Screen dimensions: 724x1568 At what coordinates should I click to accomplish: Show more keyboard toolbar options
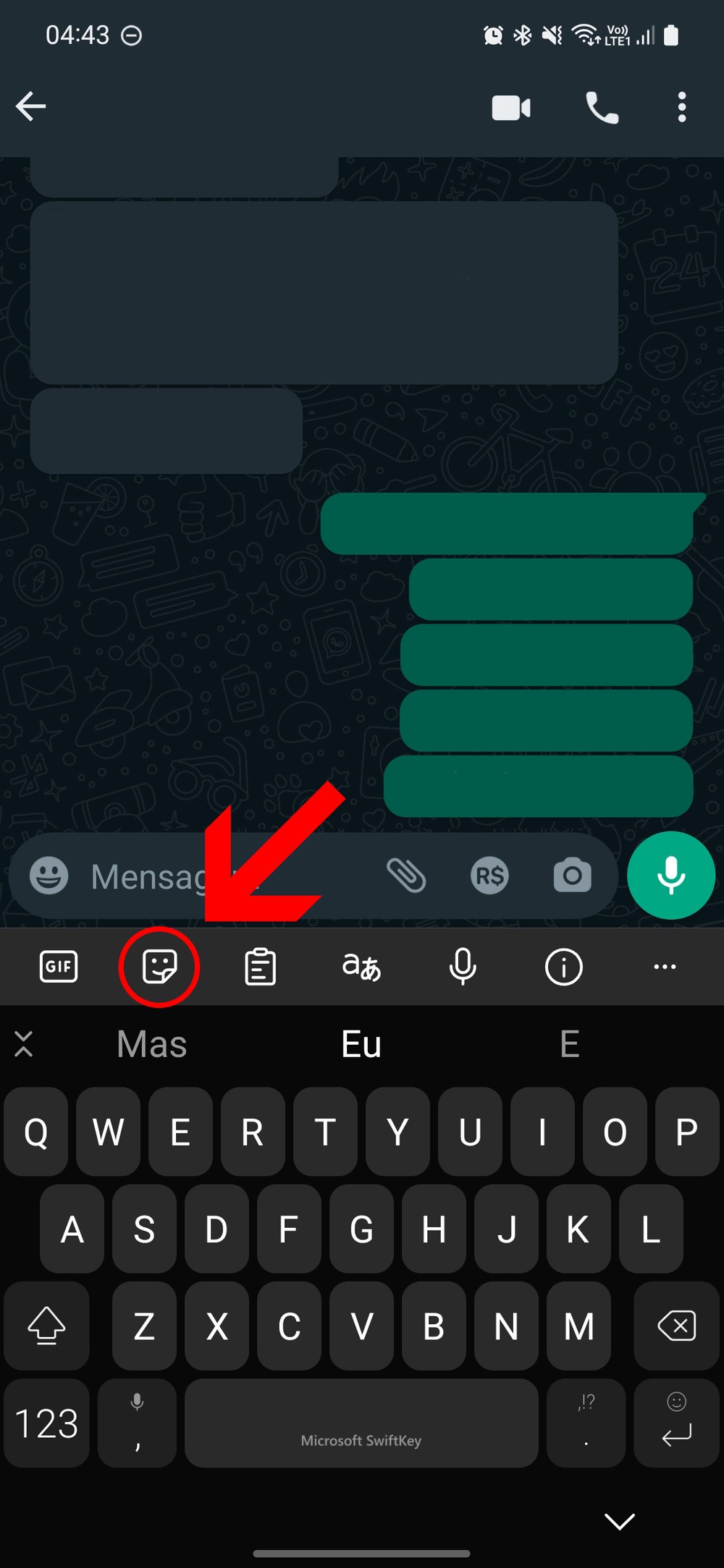pos(665,967)
